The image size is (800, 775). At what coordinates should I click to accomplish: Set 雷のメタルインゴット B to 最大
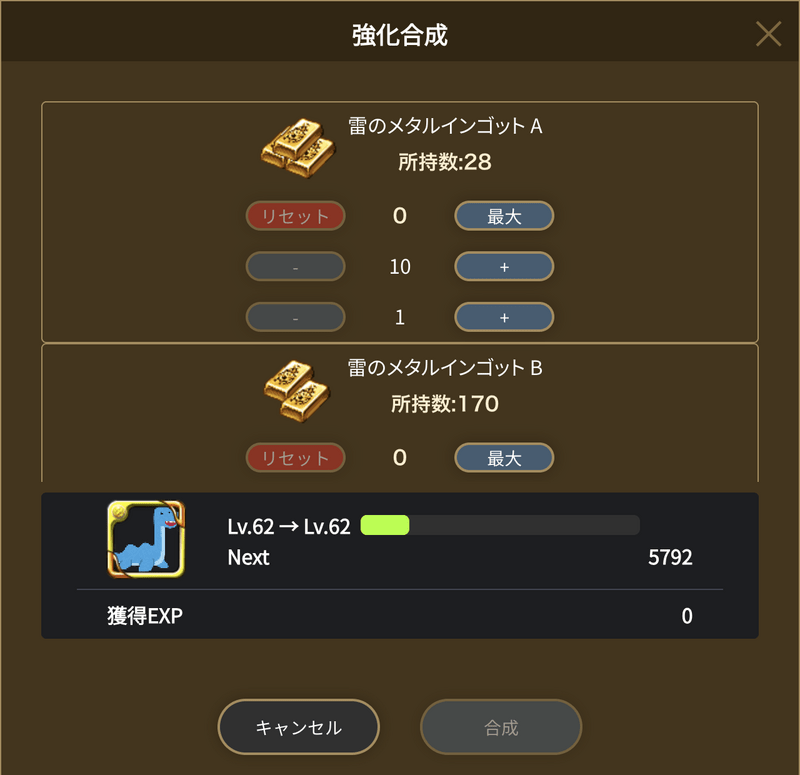click(x=504, y=458)
